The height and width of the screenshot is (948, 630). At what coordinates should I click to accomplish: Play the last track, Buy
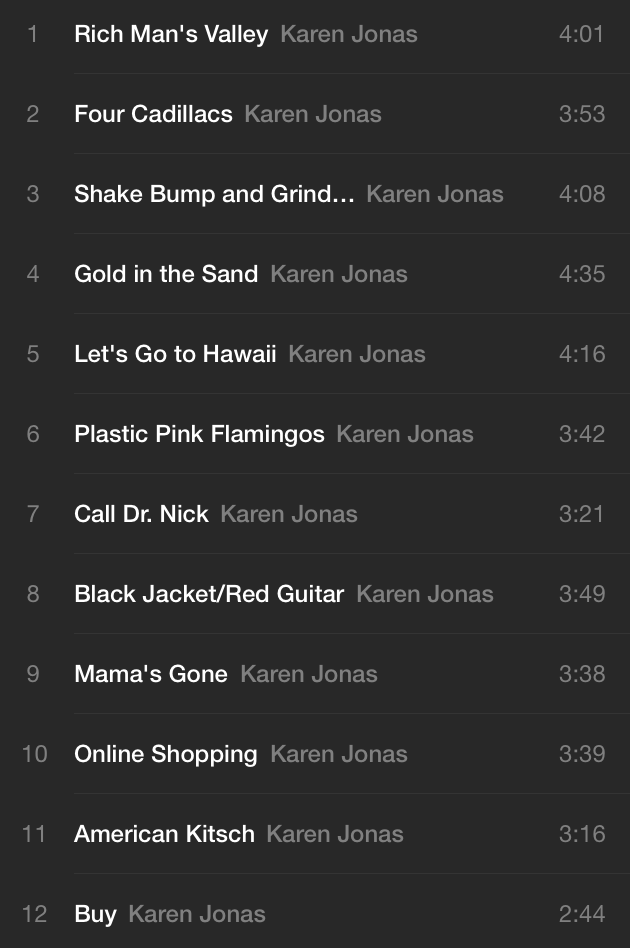[95, 914]
